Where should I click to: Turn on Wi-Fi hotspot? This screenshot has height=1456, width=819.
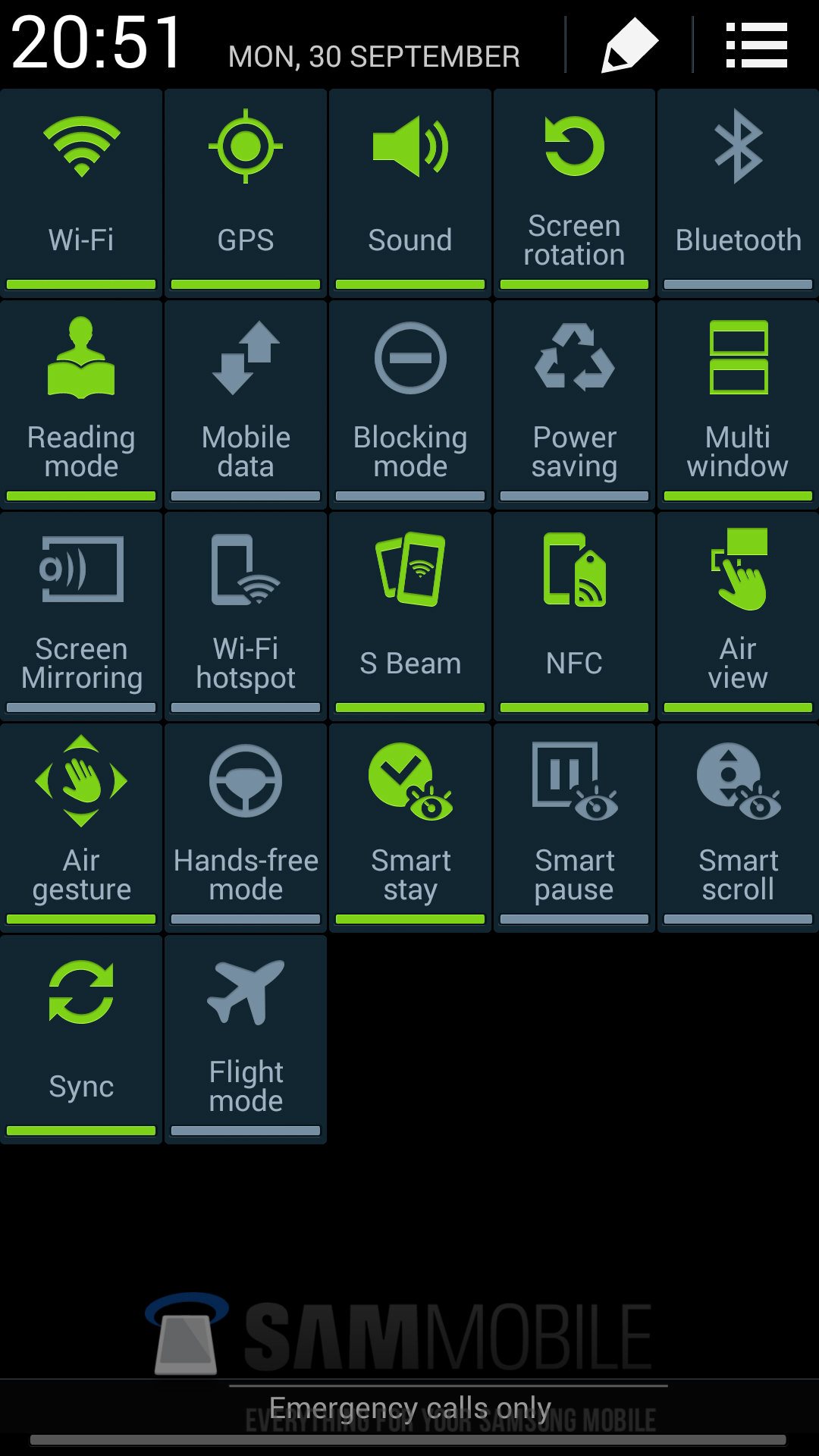tap(246, 615)
